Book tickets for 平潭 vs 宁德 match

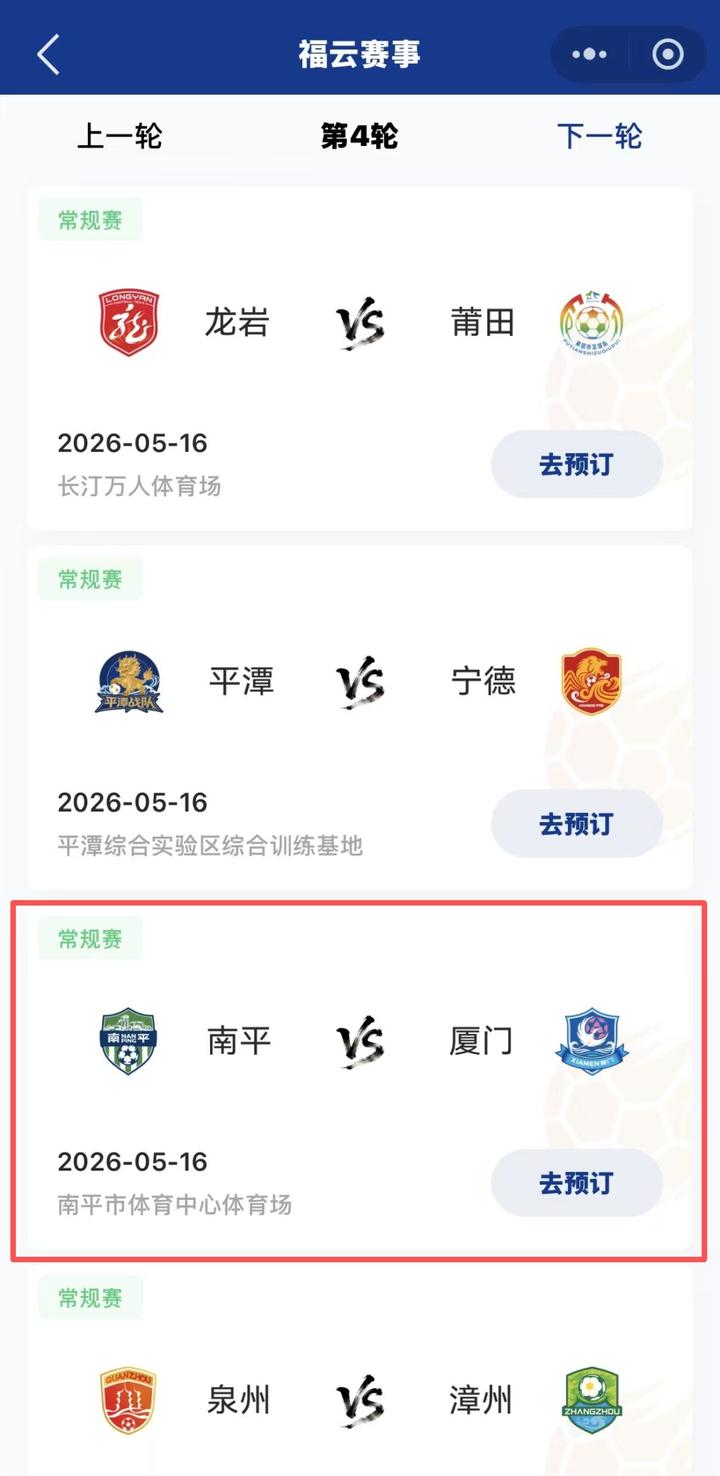(577, 824)
